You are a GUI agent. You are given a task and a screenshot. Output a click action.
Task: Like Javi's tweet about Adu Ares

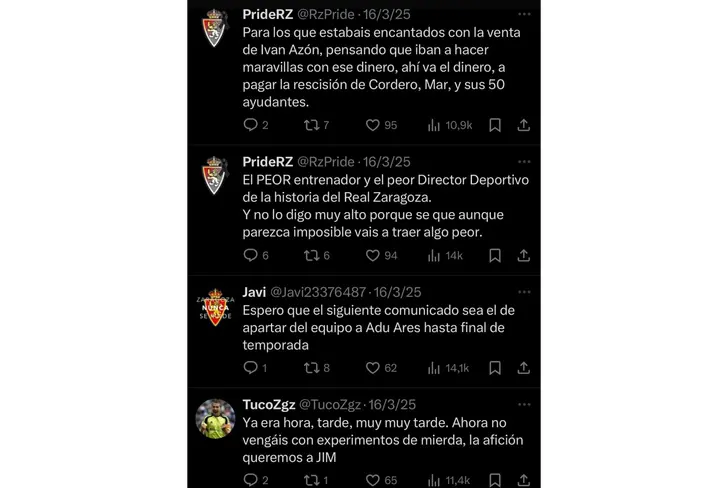(372, 368)
